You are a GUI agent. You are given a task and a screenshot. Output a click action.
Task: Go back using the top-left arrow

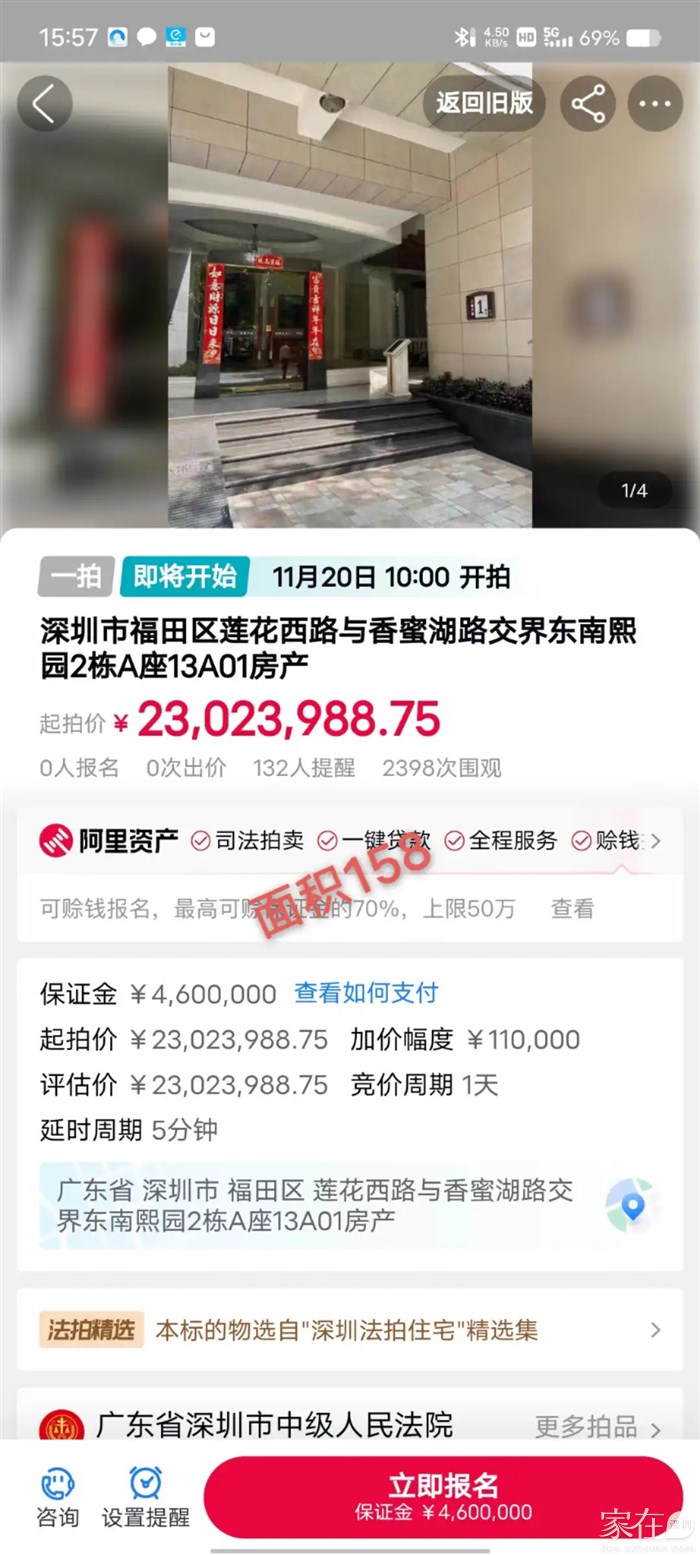[44, 104]
